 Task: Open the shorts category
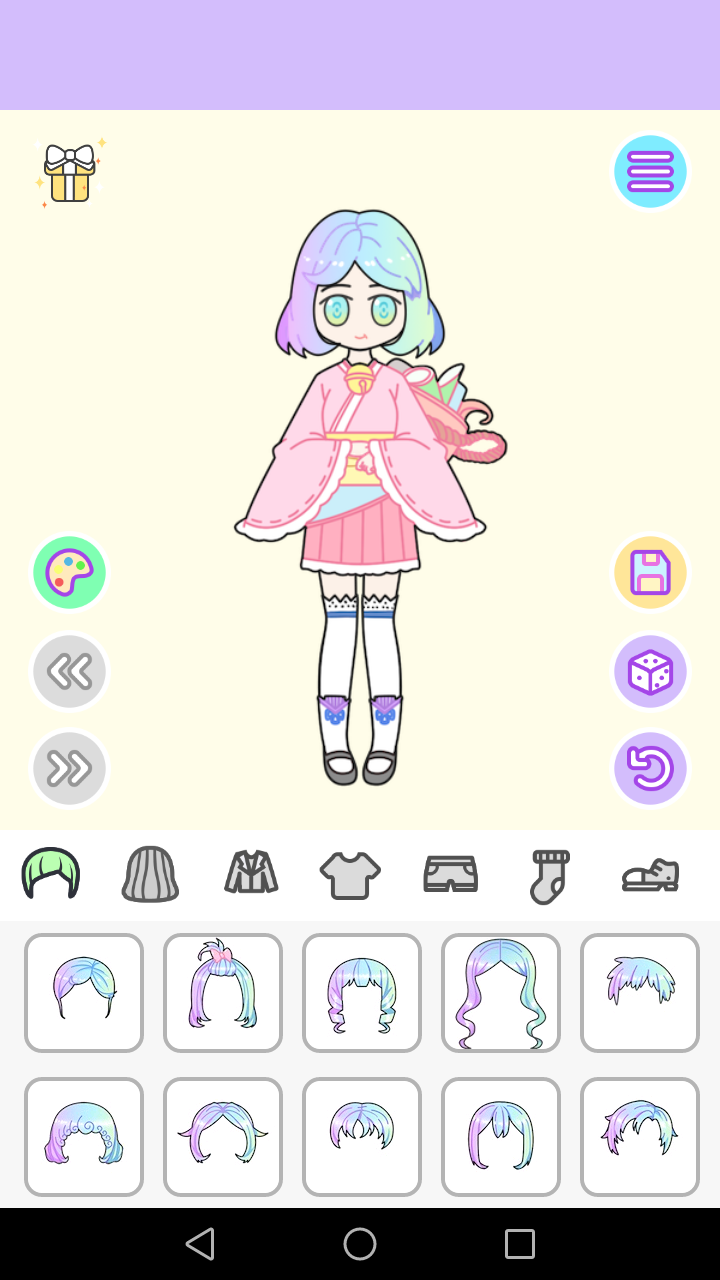point(449,873)
